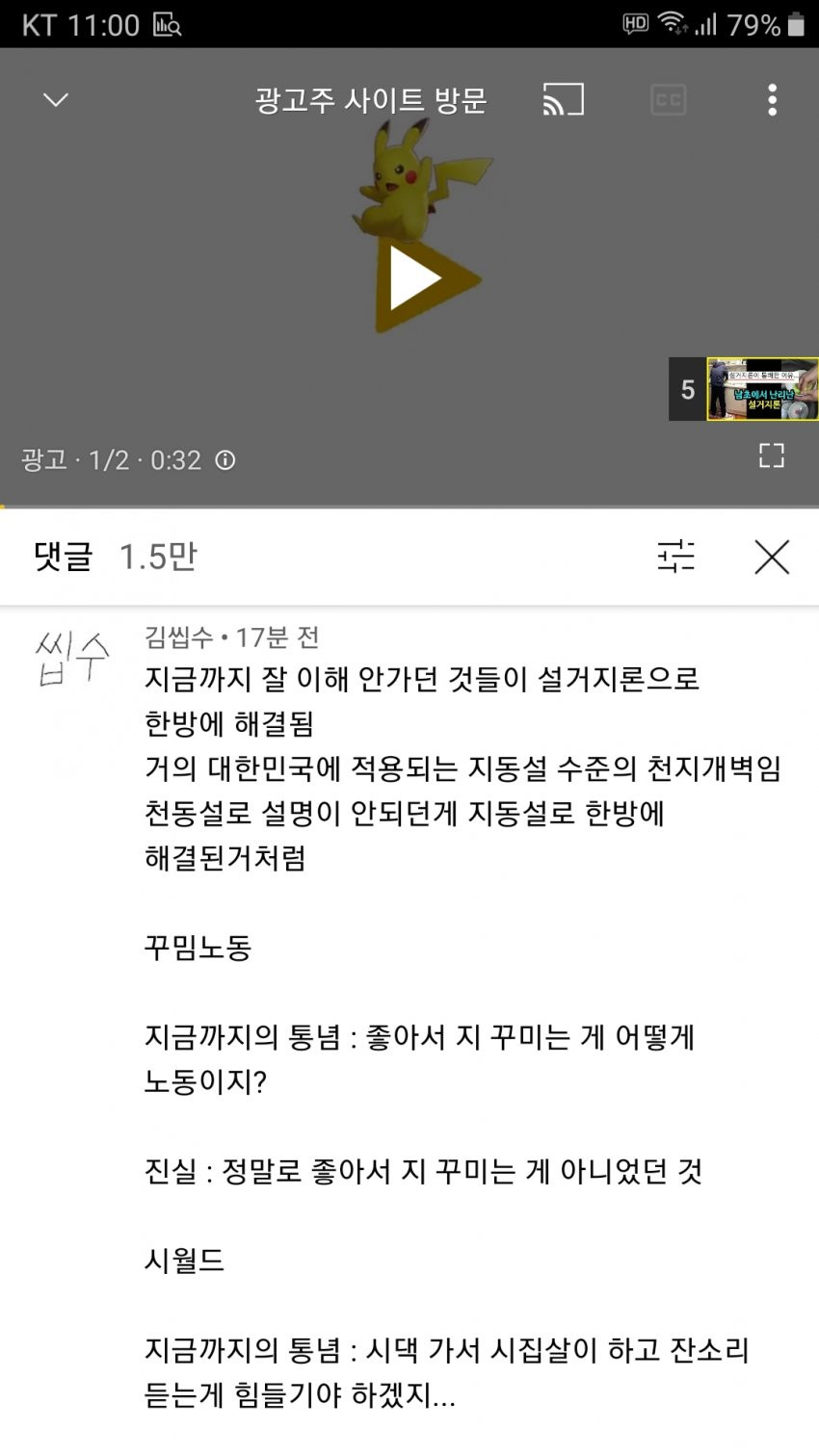Close the comments panel

[772, 557]
